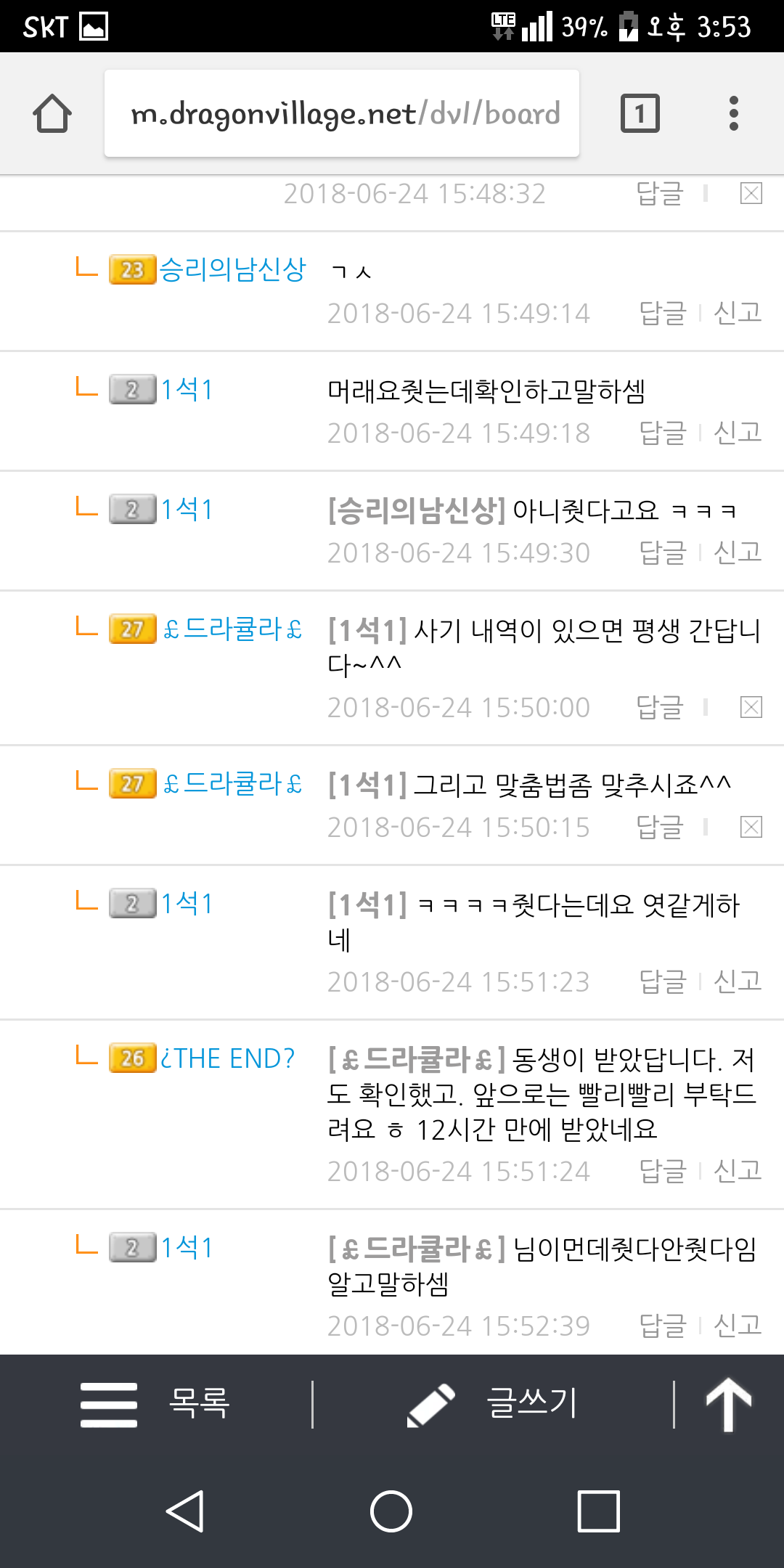
Task: Open the browser tab switcher
Action: coord(640,114)
